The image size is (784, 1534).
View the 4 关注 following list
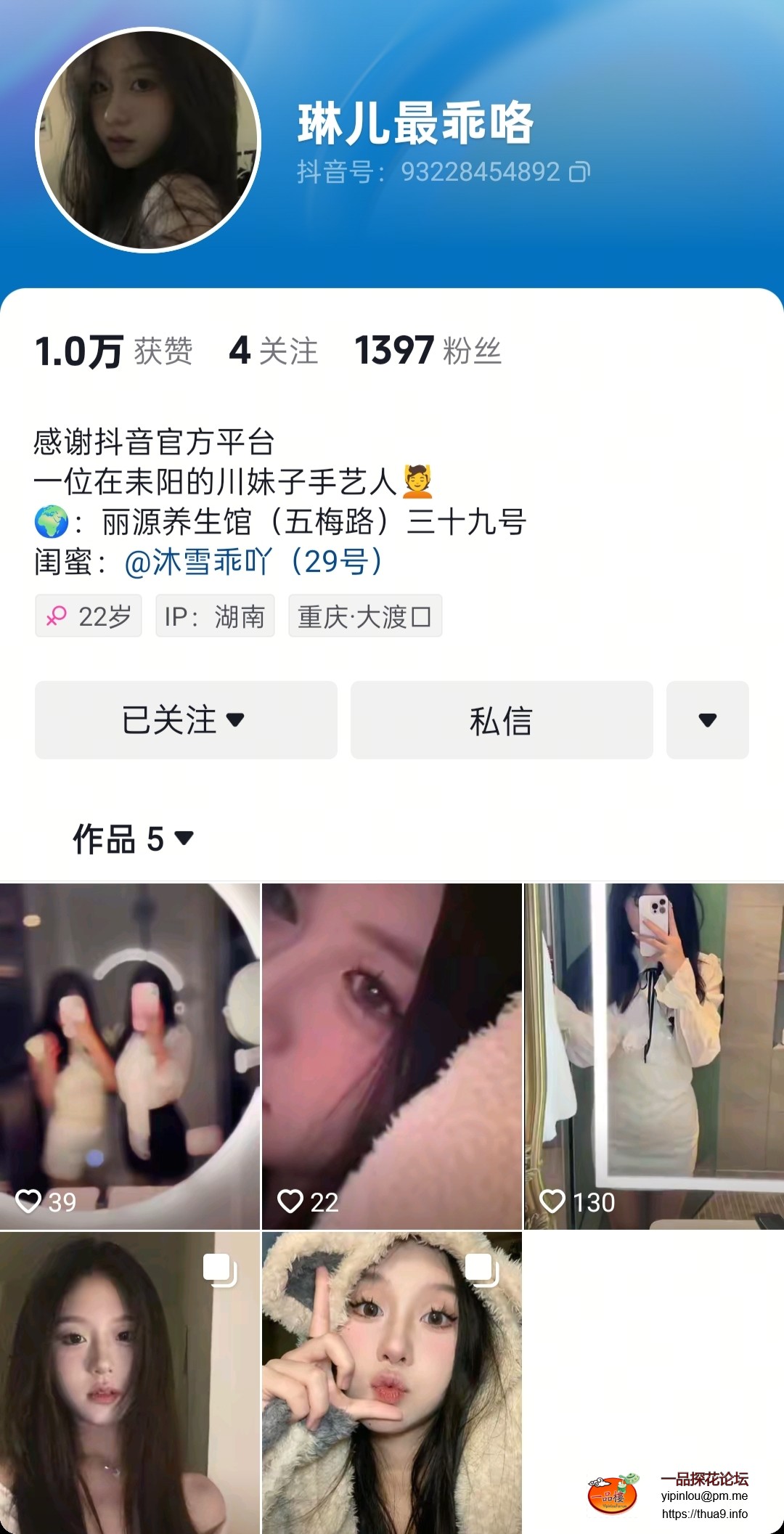274,351
